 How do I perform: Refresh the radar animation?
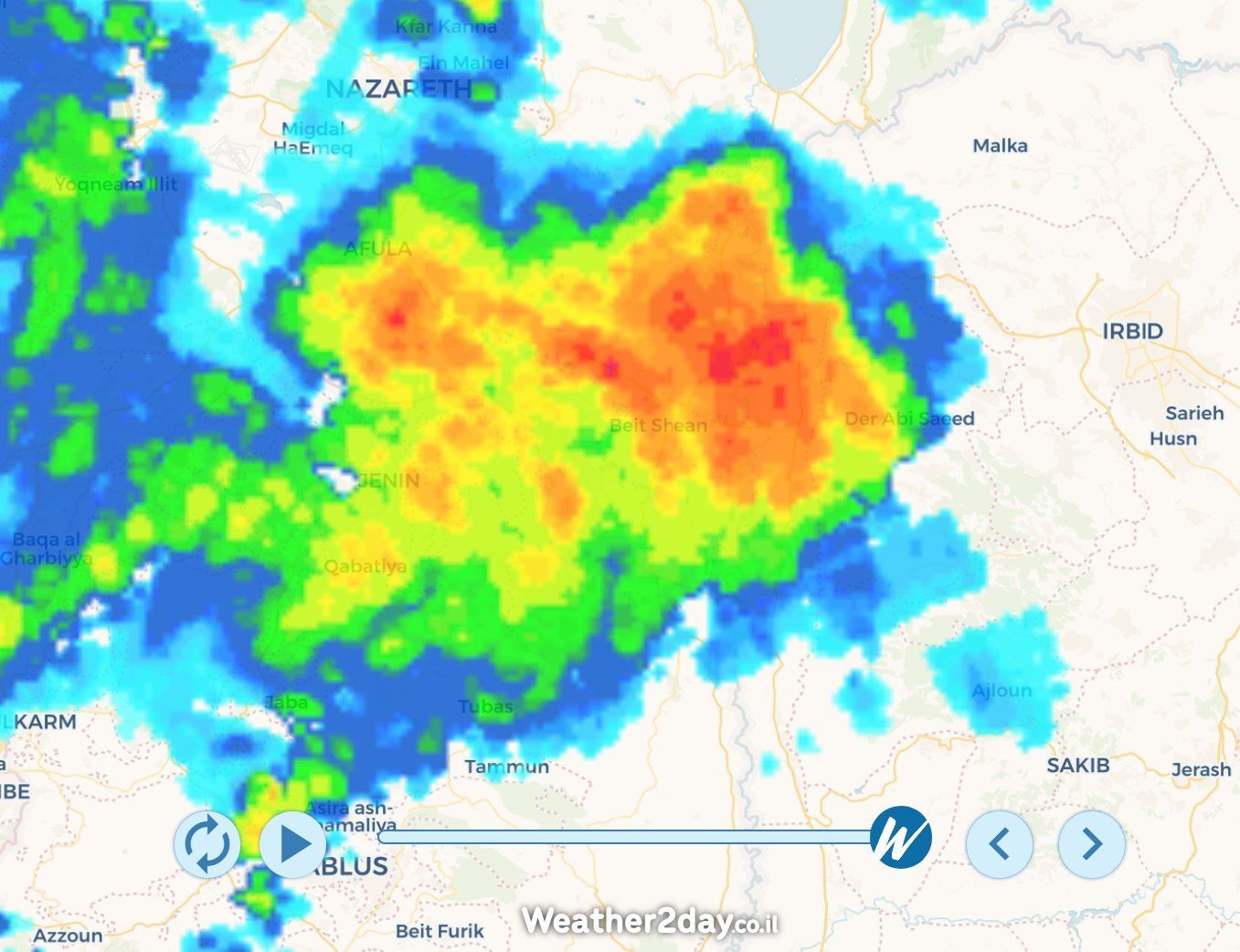coord(207,843)
